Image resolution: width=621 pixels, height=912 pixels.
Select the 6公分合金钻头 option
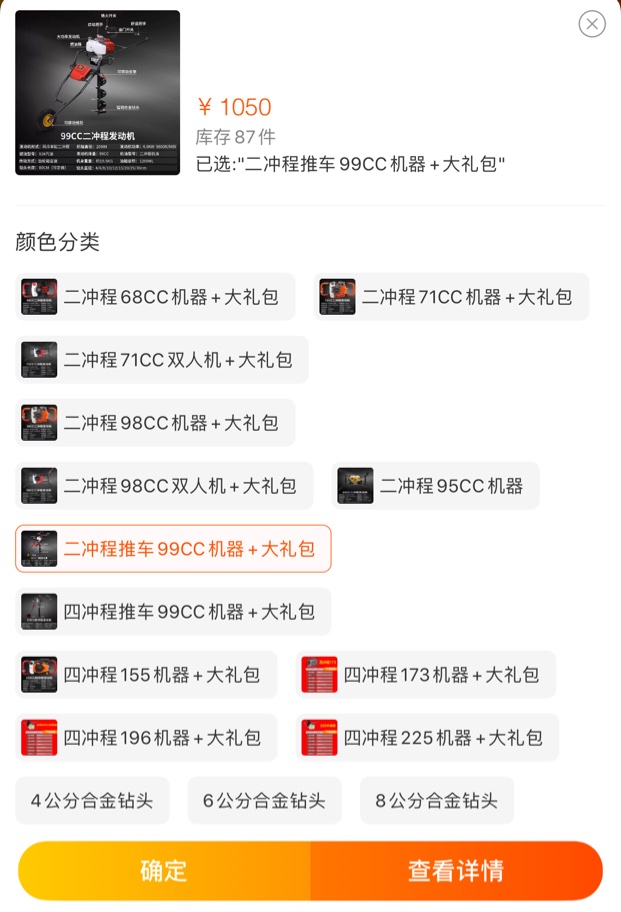point(264,801)
